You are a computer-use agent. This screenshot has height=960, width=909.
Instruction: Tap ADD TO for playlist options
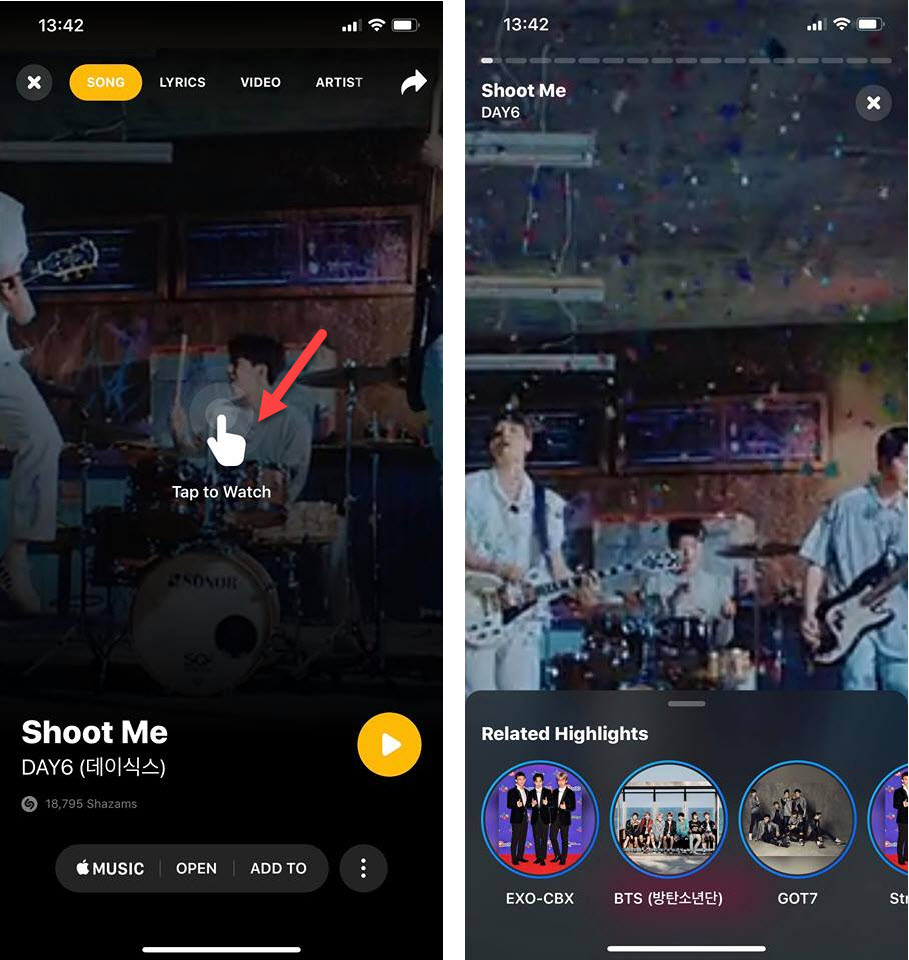(x=278, y=868)
